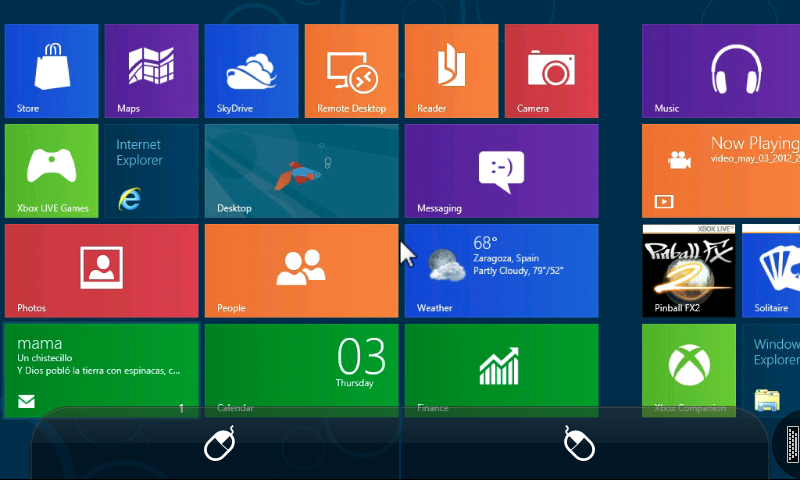
Task: Open the Reader tile
Action: [x=451, y=71]
